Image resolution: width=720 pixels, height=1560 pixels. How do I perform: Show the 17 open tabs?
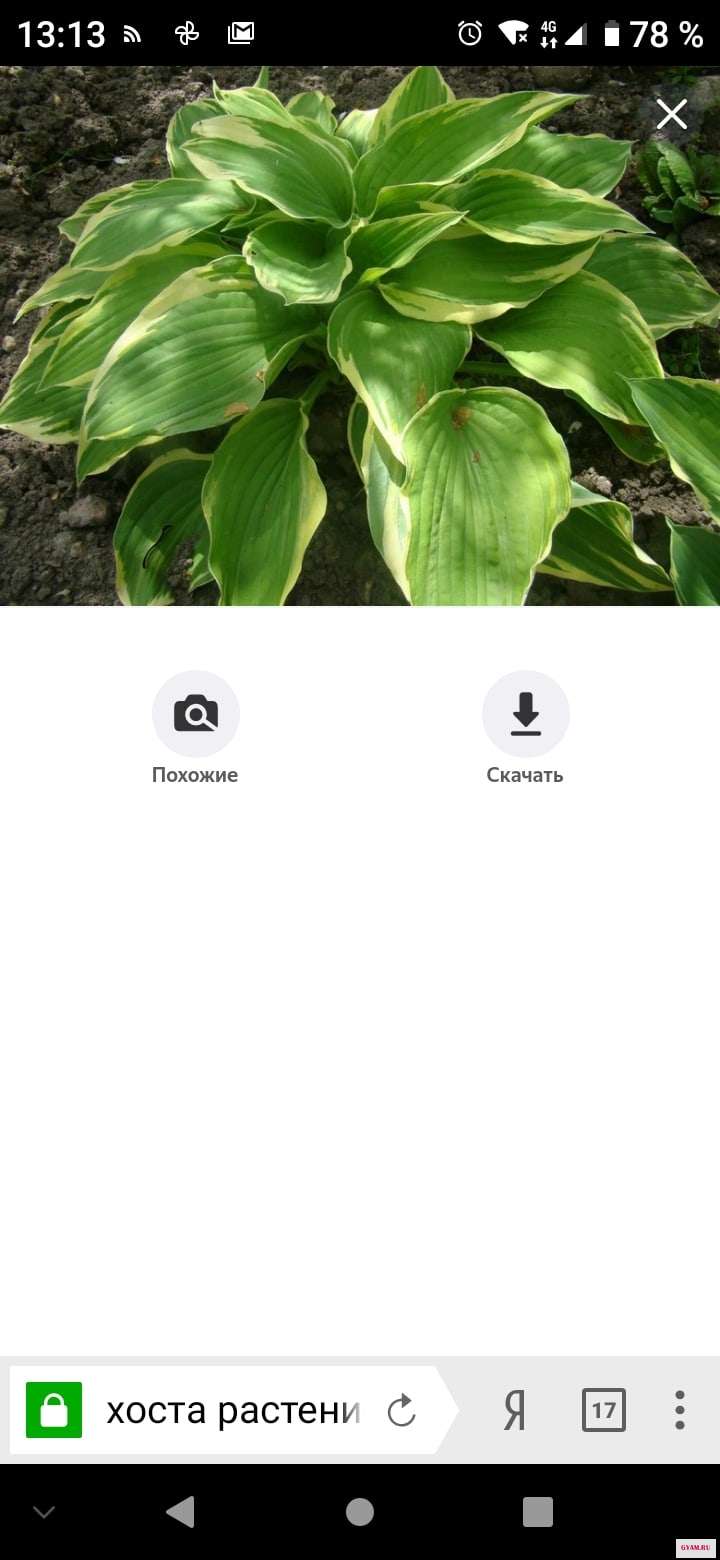click(x=603, y=1411)
